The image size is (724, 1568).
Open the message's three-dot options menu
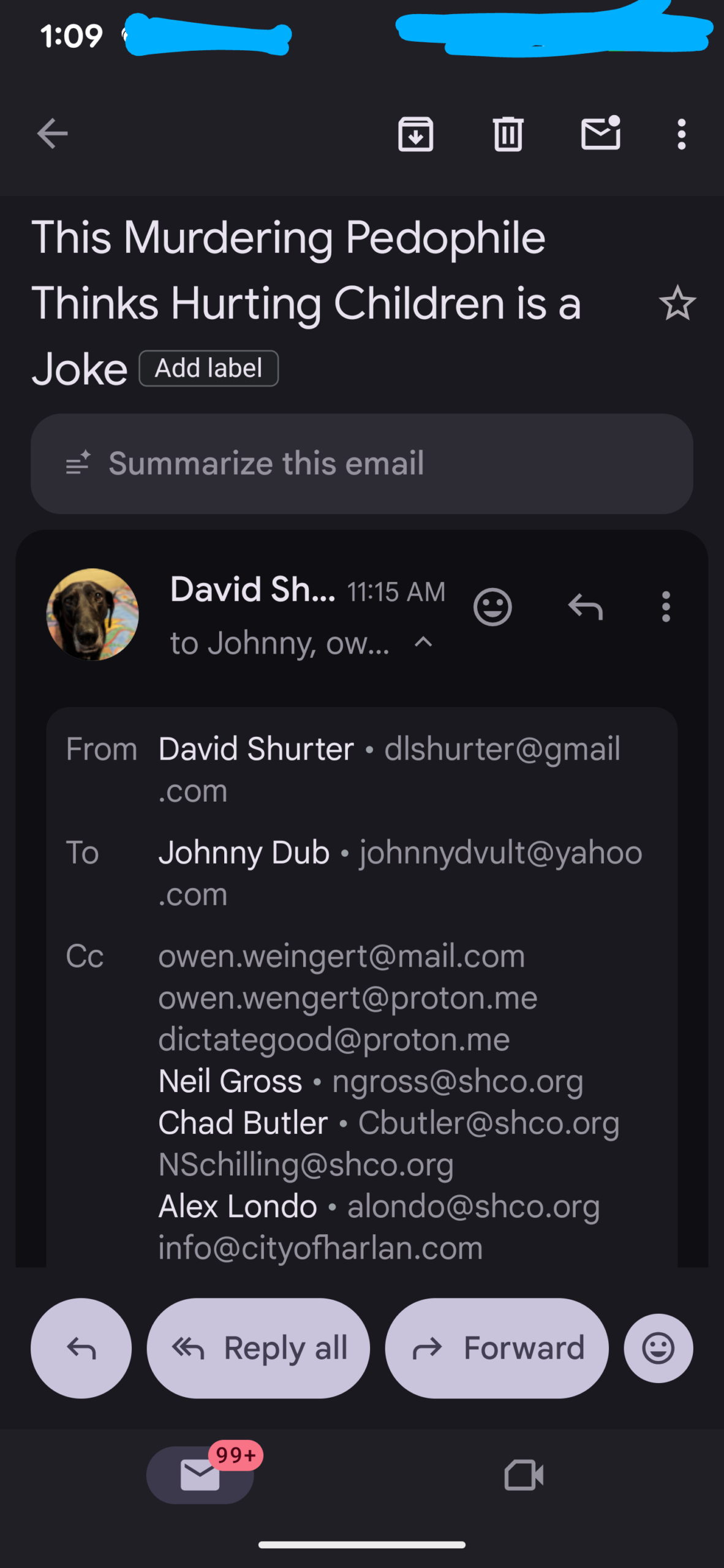coord(666,607)
